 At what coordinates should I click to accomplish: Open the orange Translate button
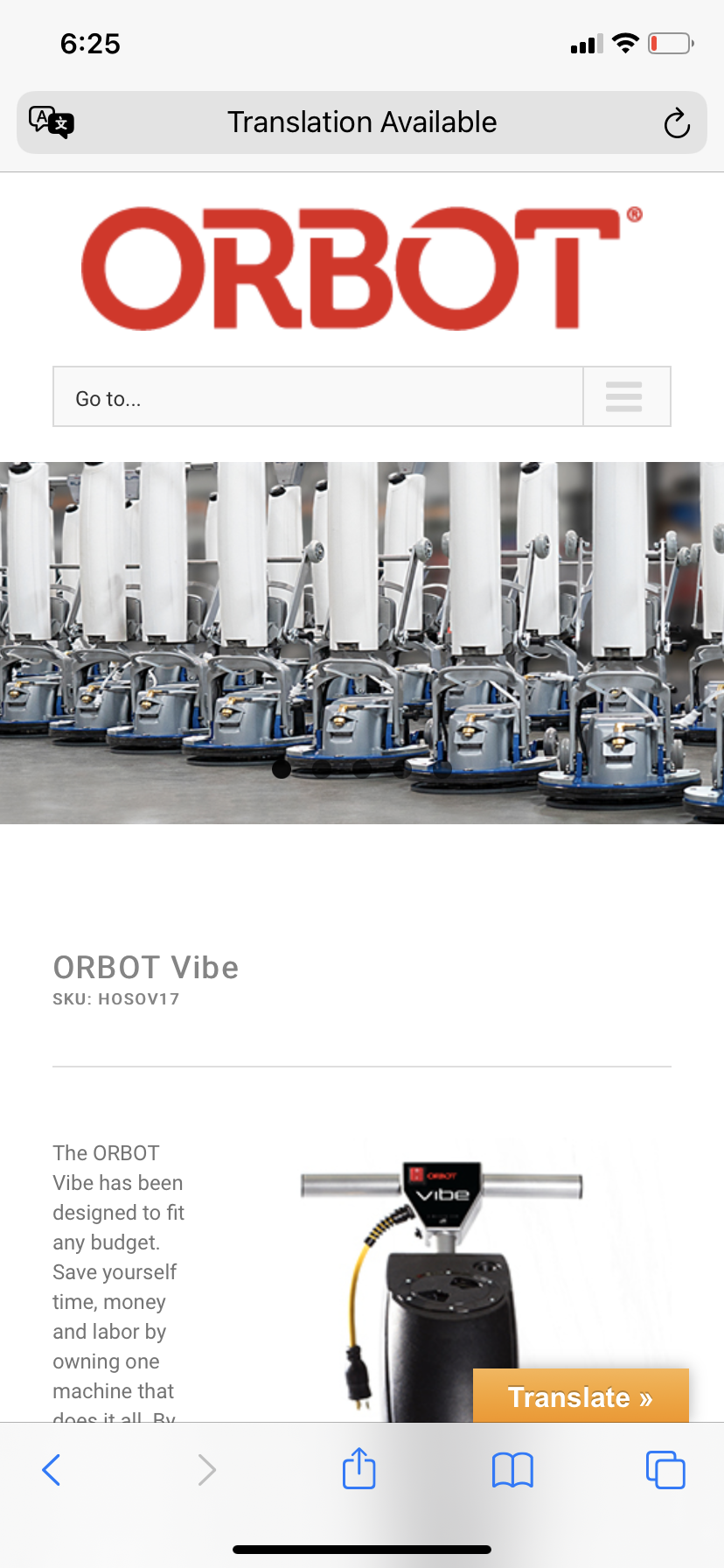581,1396
